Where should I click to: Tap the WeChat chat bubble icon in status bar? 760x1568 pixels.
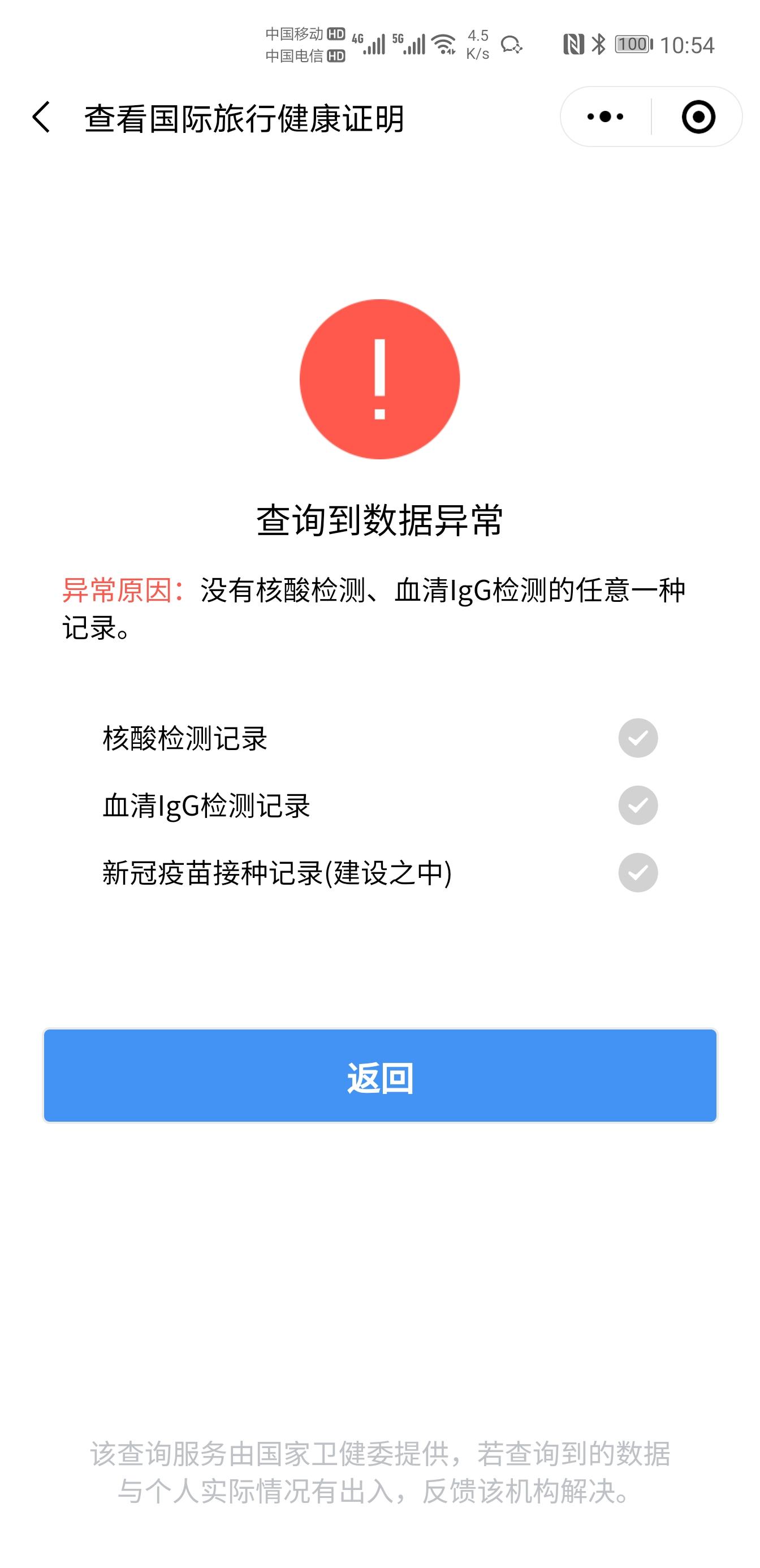pyautogui.click(x=511, y=44)
